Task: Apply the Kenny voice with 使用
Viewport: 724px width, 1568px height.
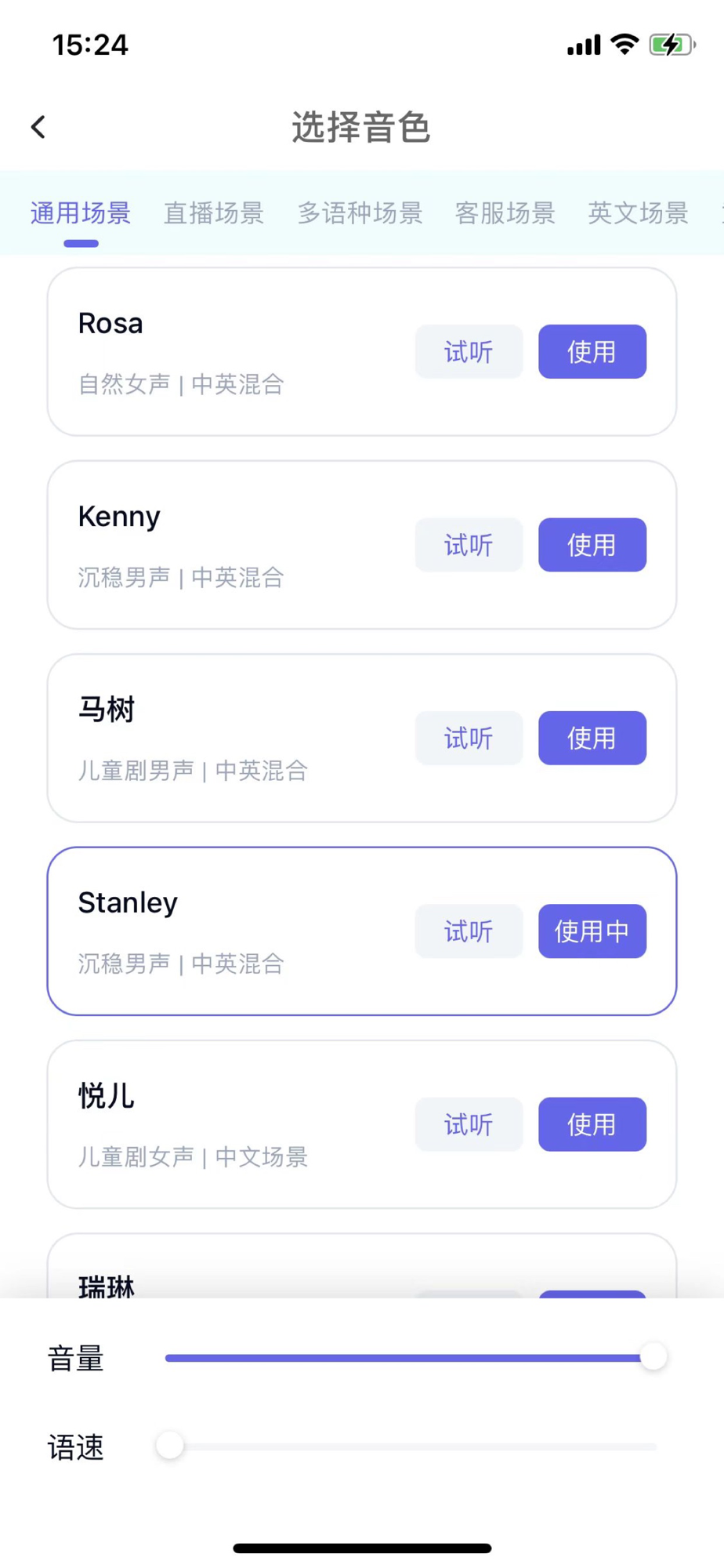Action: [x=592, y=545]
